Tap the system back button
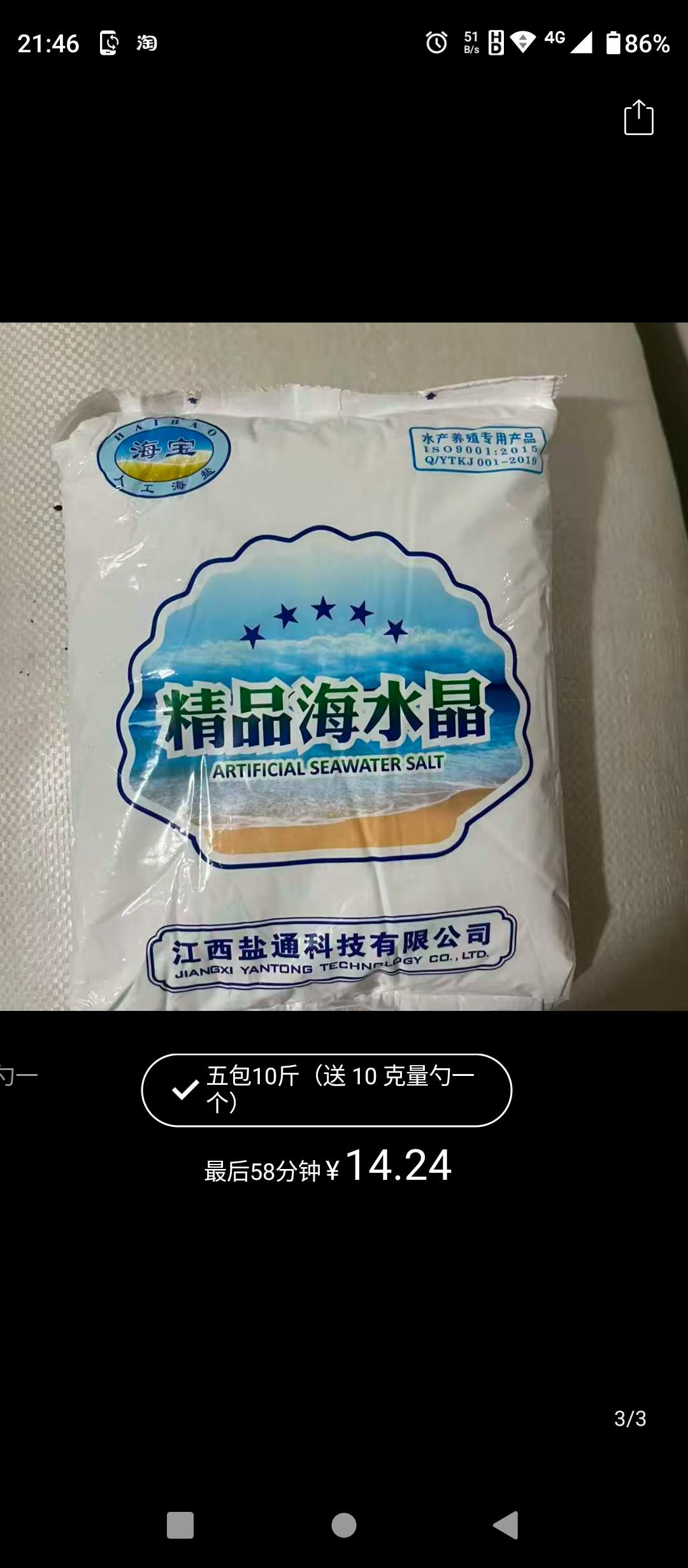The width and height of the screenshot is (688, 1568). (506, 1525)
